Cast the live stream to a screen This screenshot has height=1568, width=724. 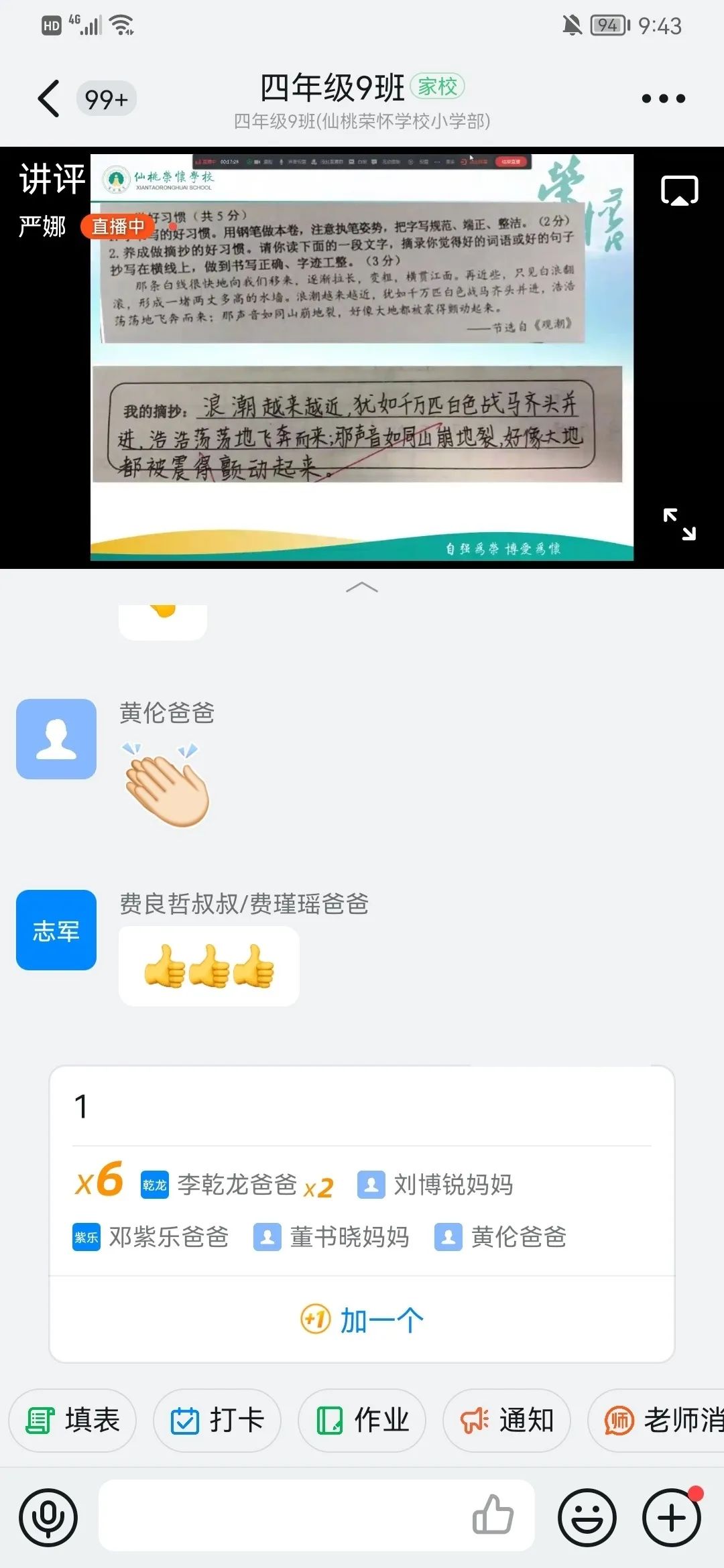pos(679,191)
